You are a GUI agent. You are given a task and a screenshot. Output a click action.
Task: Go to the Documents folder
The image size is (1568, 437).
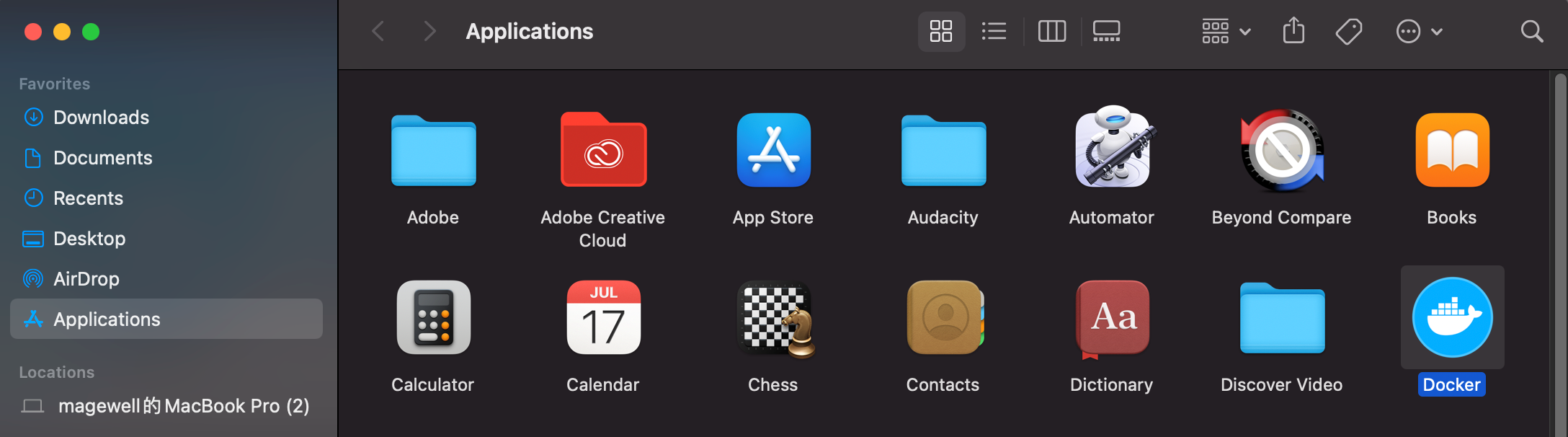(x=102, y=158)
